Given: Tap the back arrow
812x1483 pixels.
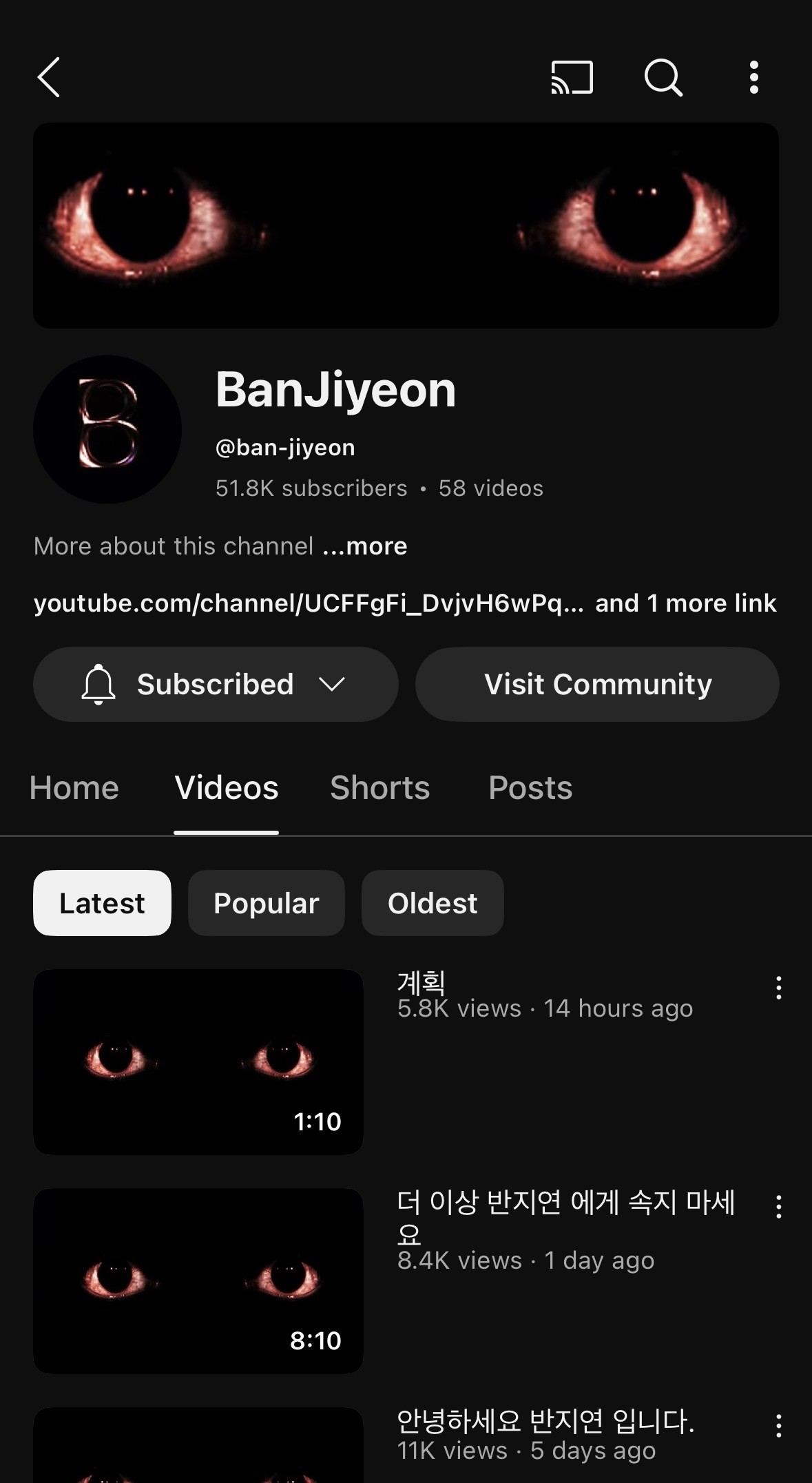Looking at the screenshot, I should tap(49, 78).
